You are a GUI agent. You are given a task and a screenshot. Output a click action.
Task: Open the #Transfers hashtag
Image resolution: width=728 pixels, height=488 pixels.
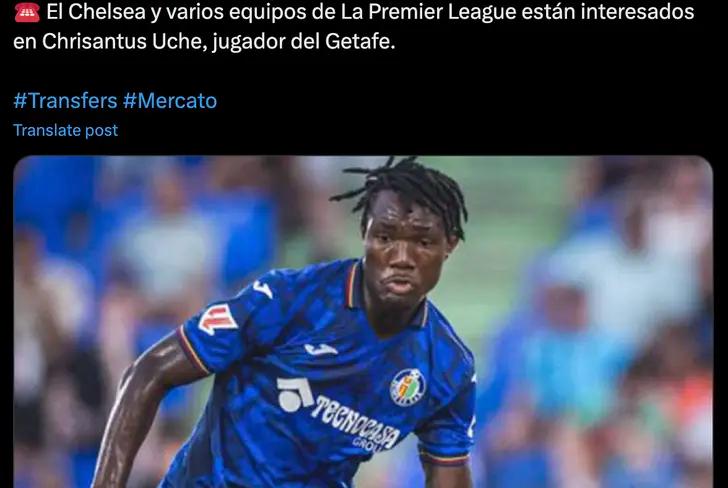pyautogui.click(x=64, y=101)
